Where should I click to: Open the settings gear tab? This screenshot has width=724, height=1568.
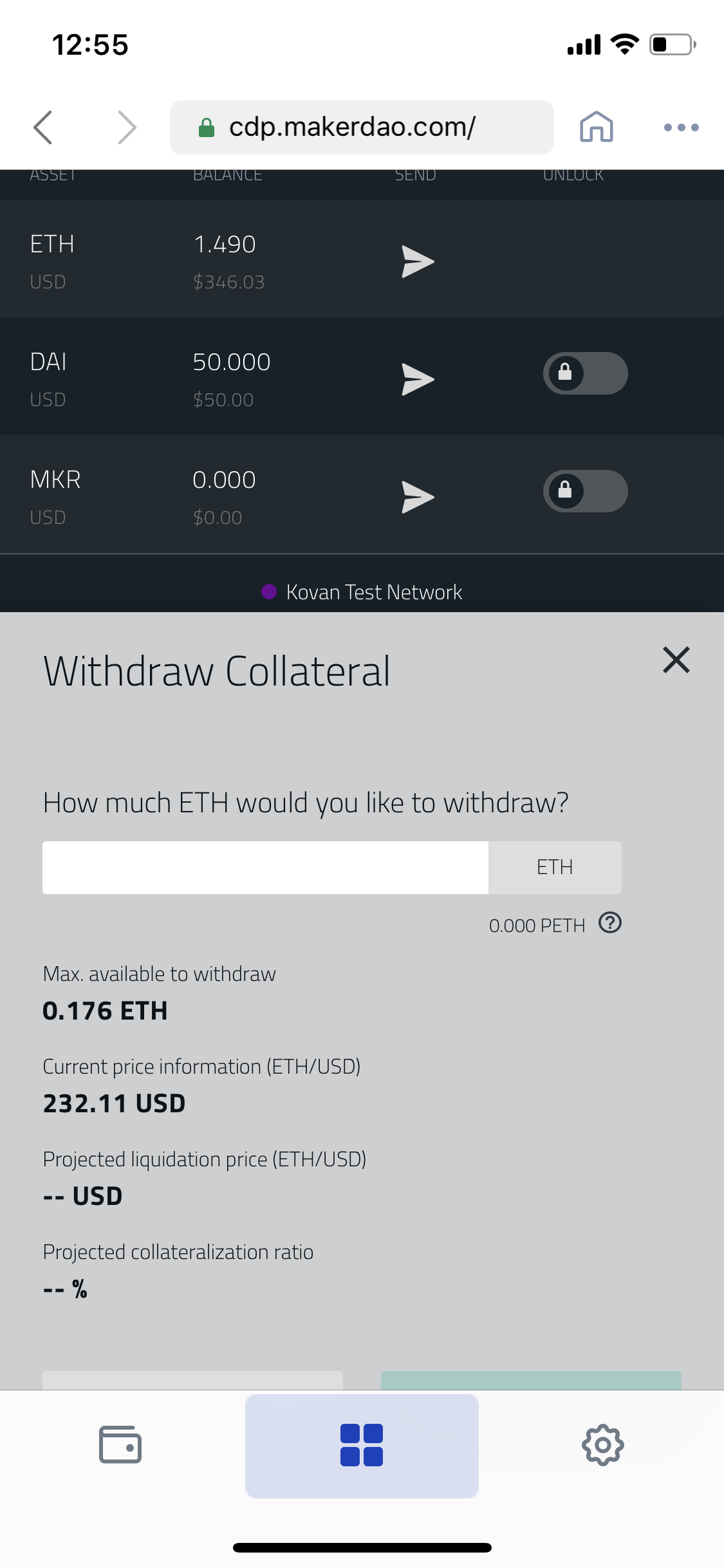[x=603, y=1445]
